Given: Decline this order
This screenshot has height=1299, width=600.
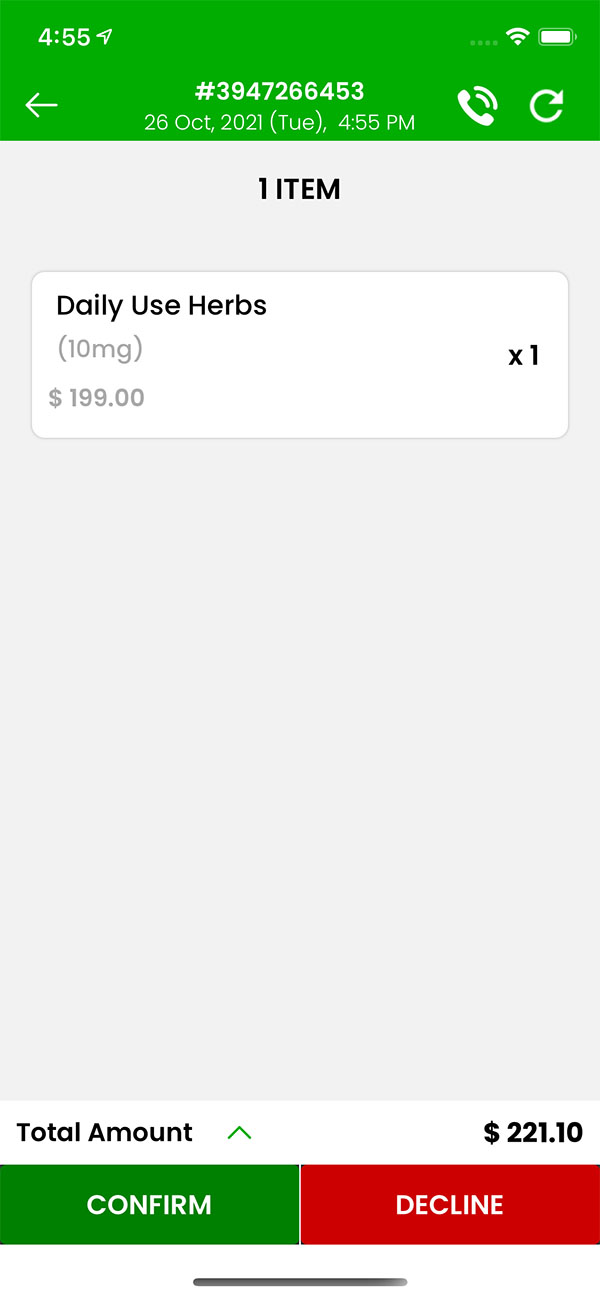Looking at the screenshot, I should pos(450,1205).
